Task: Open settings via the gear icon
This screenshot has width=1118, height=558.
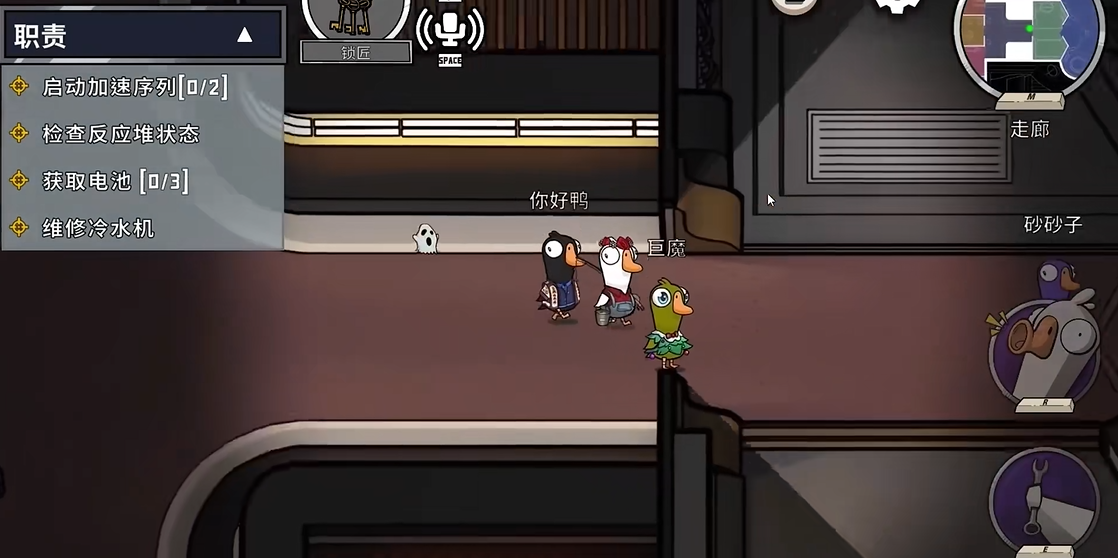Action: coord(897,5)
